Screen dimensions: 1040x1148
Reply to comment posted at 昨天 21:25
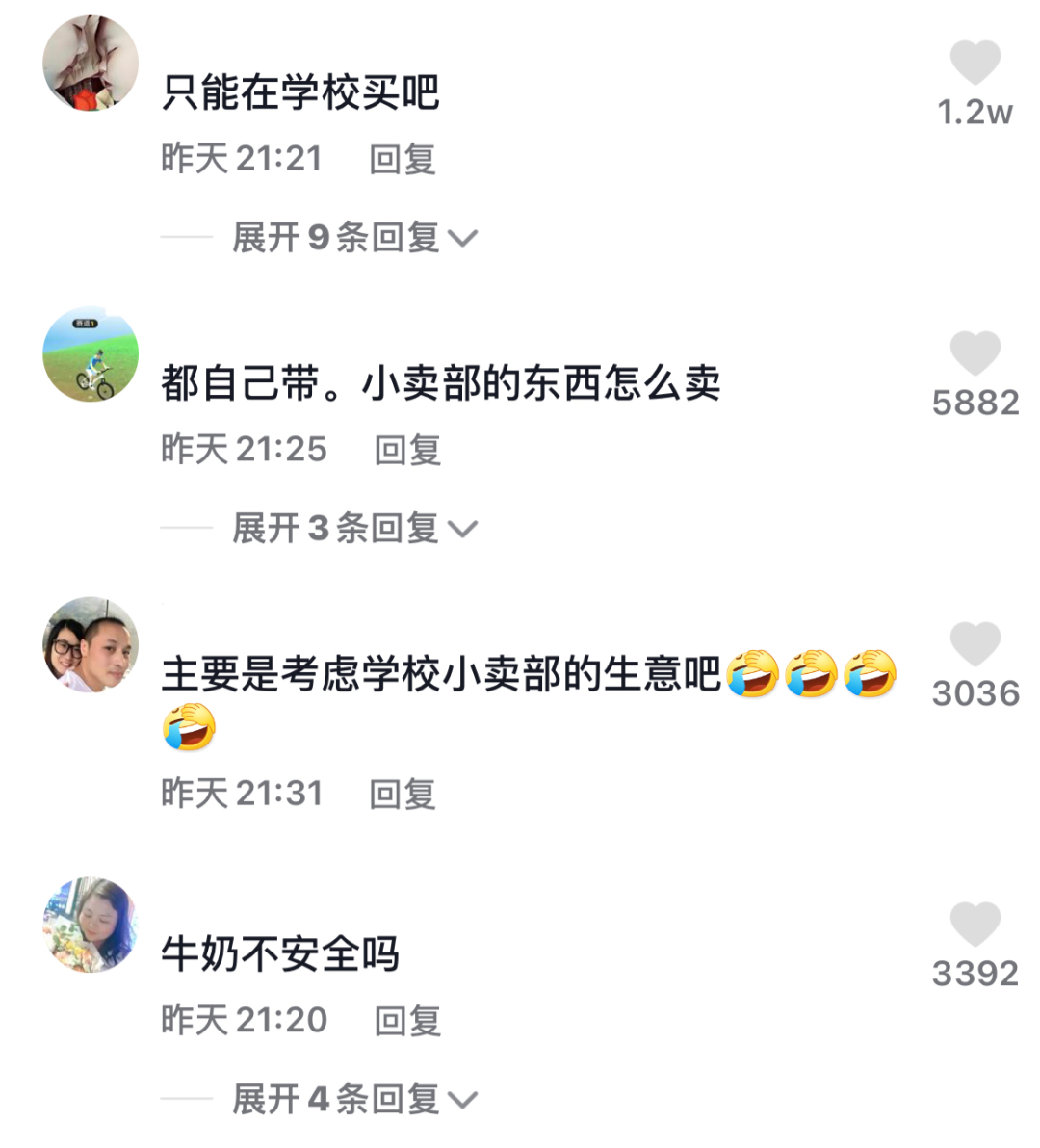click(407, 450)
